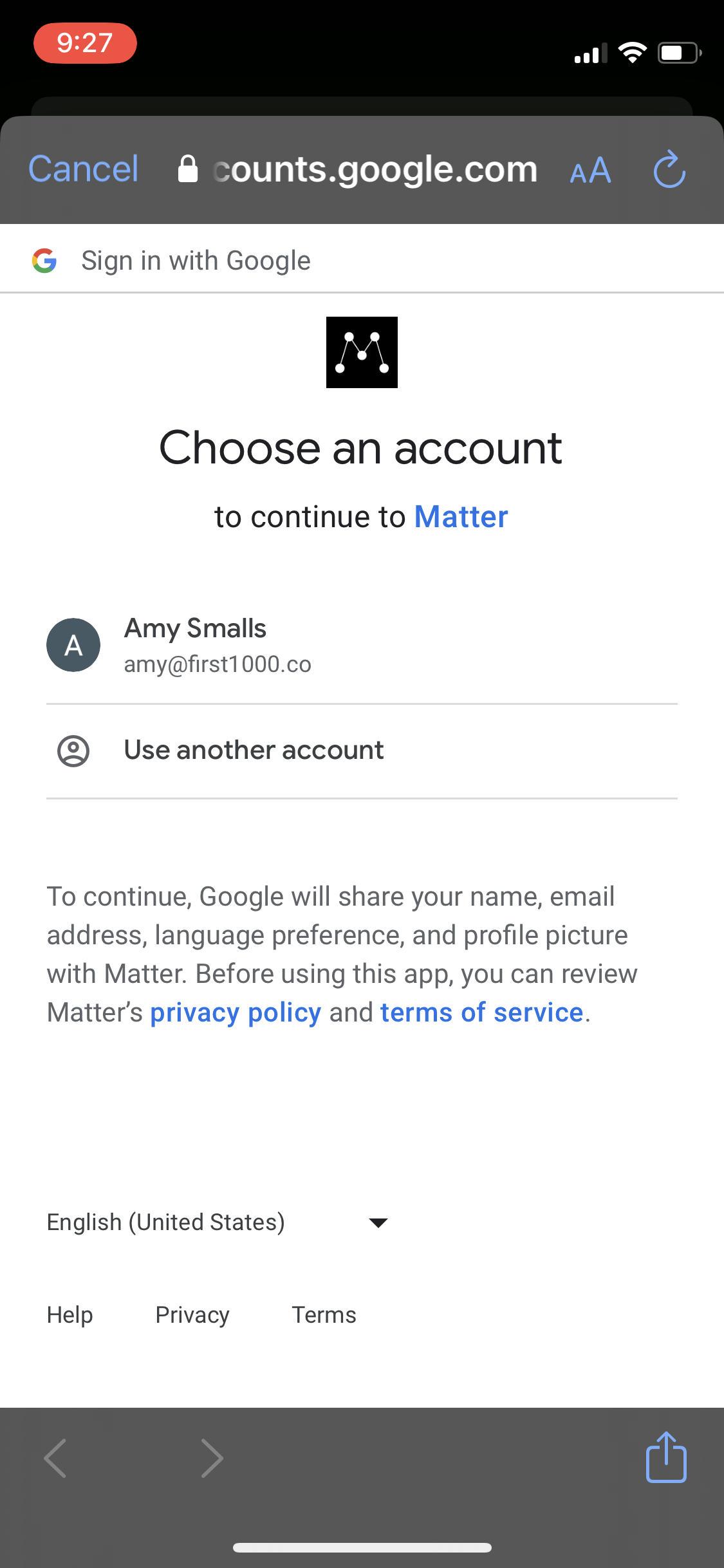The image size is (724, 1568).
Task: Click the address bar showing accounts.google.com
Action: pyautogui.click(x=375, y=169)
